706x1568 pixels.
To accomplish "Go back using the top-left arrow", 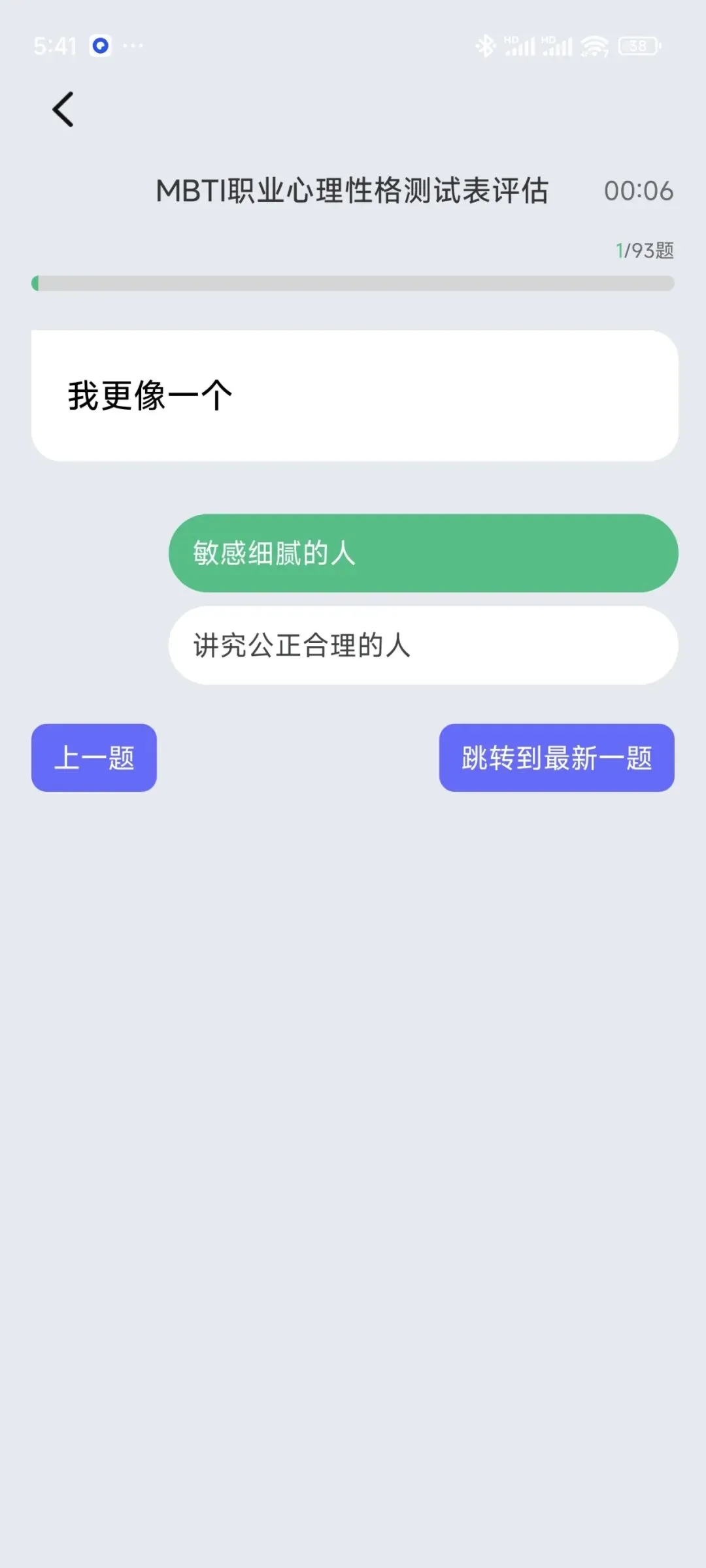I will tap(63, 109).
